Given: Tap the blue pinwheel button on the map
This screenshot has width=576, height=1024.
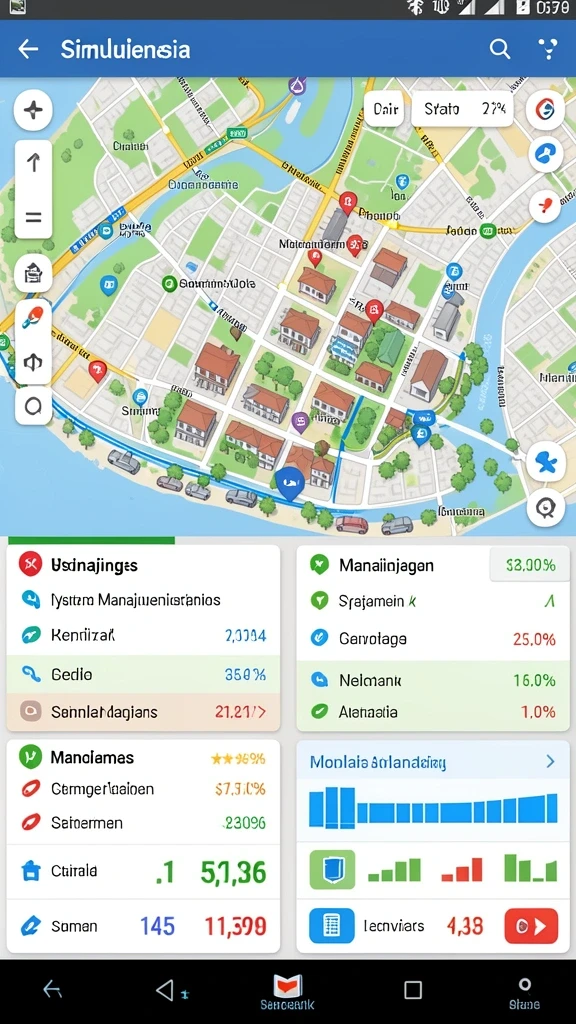Looking at the screenshot, I should click(x=545, y=462).
